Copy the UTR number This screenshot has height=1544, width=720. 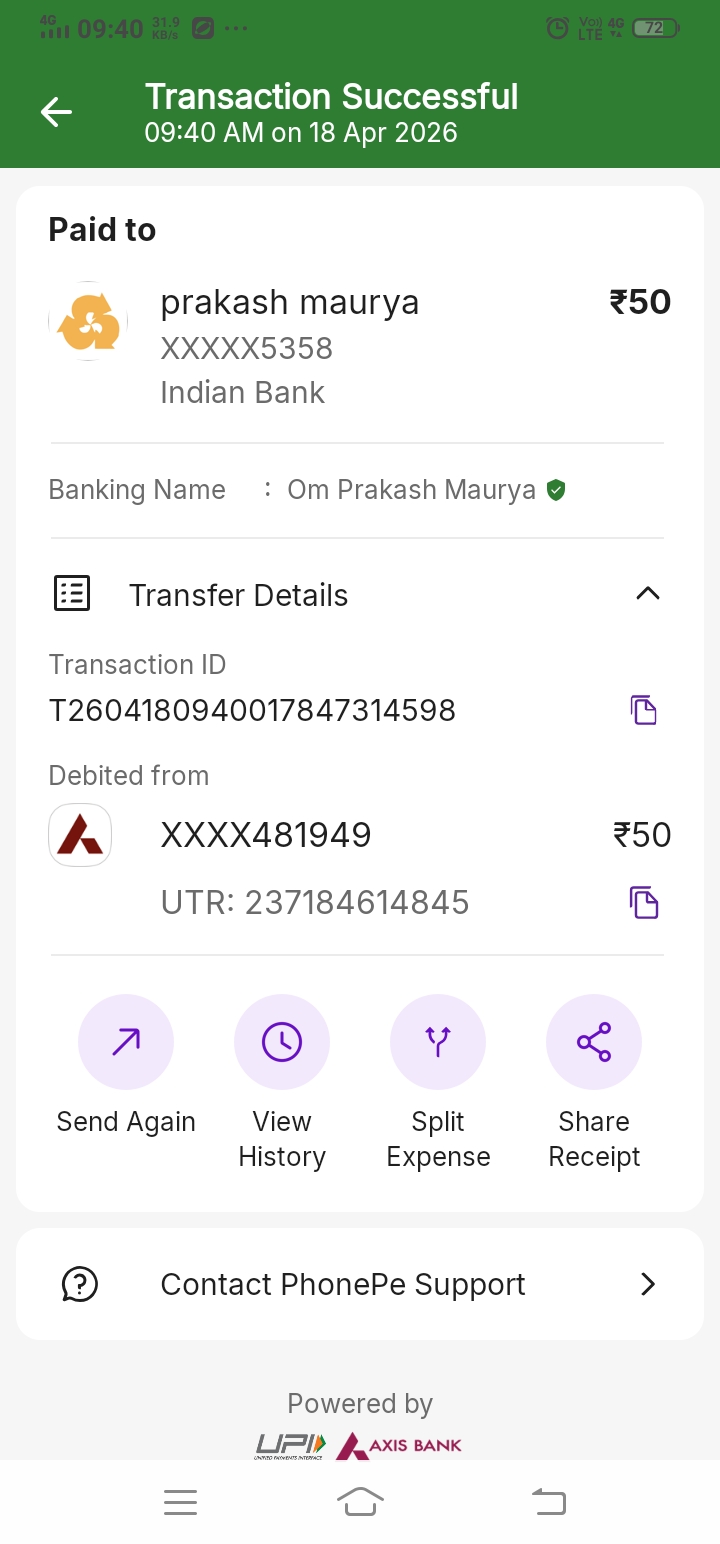click(x=644, y=902)
